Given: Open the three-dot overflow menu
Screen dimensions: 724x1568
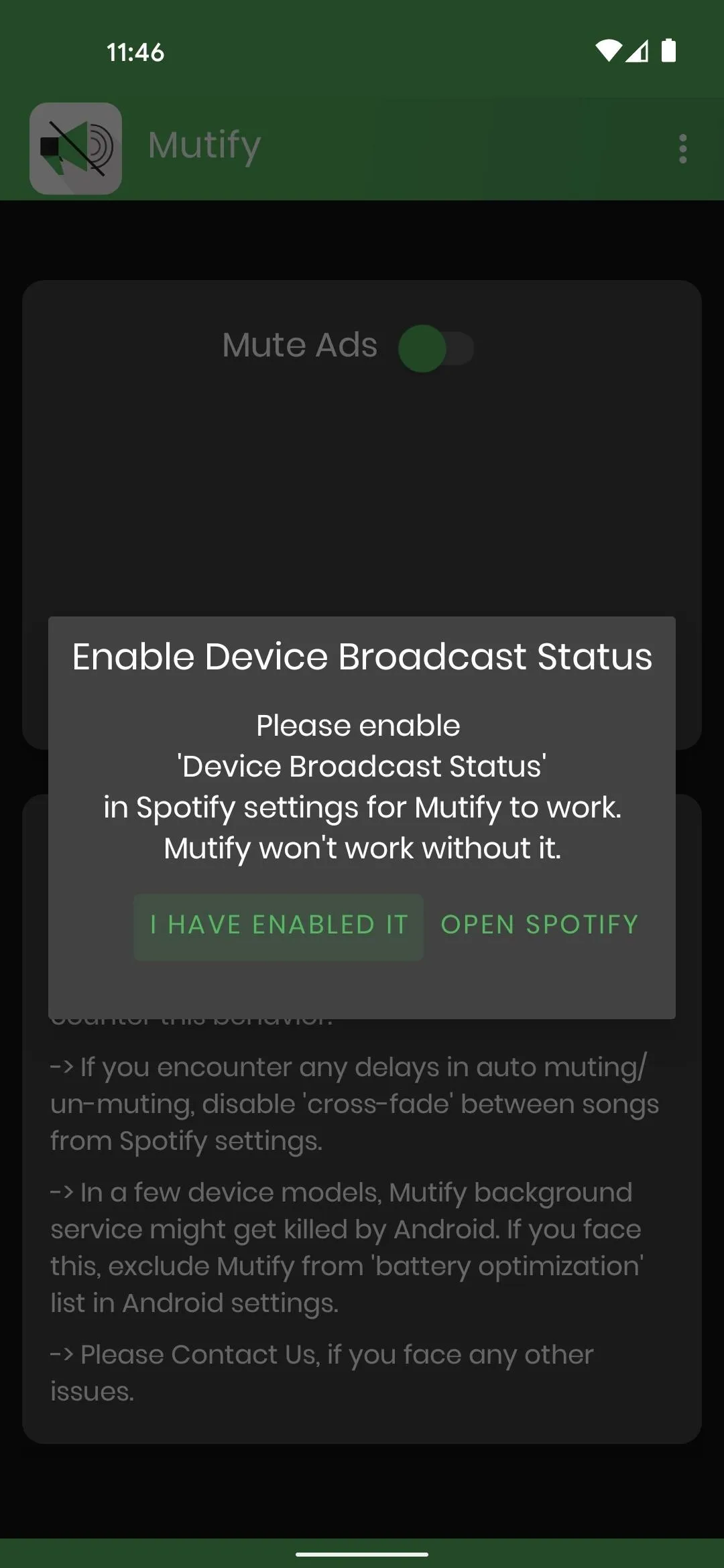Looking at the screenshot, I should (x=682, y=148).
